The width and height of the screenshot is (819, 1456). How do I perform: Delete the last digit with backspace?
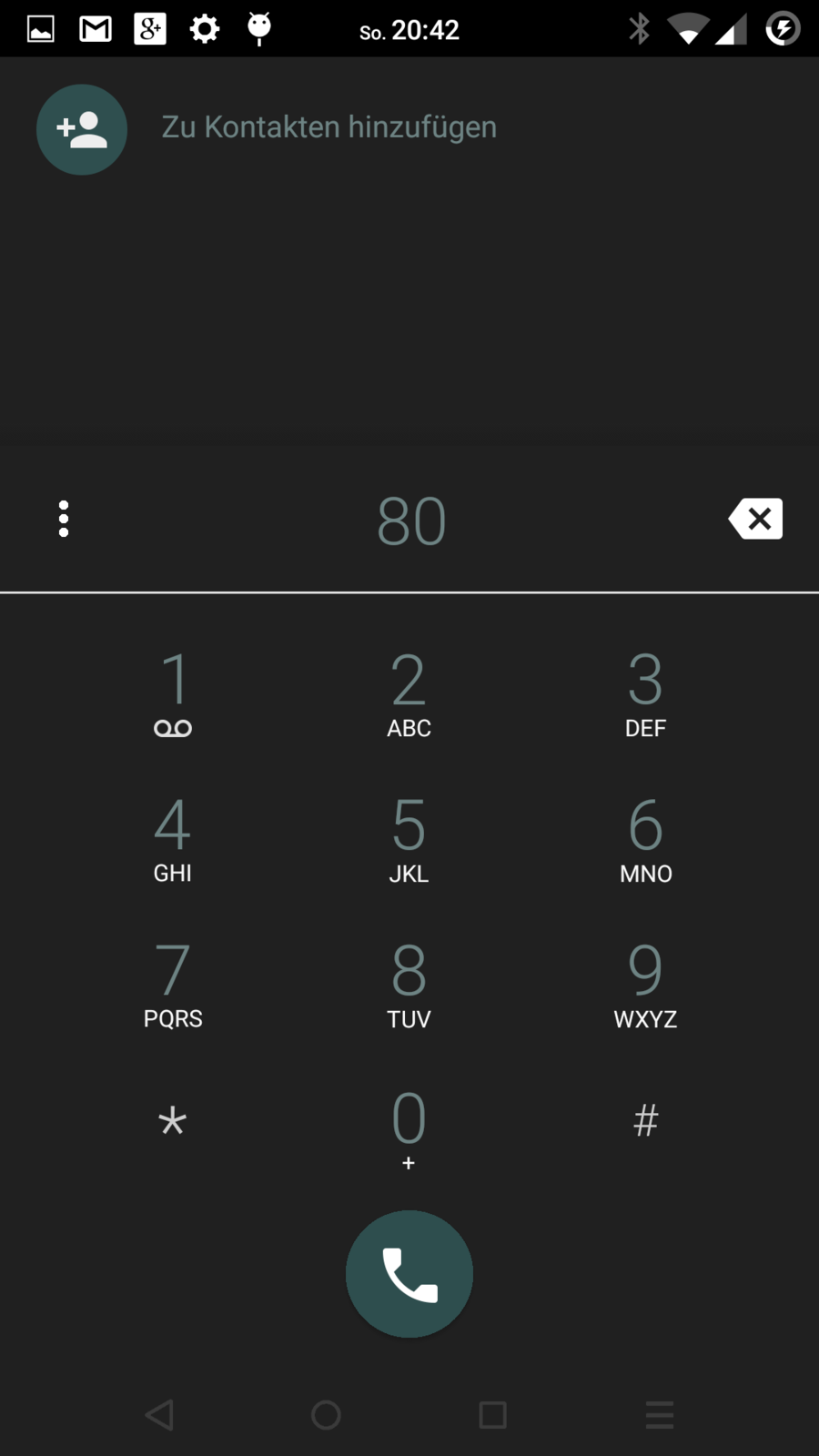coord(755,519)
